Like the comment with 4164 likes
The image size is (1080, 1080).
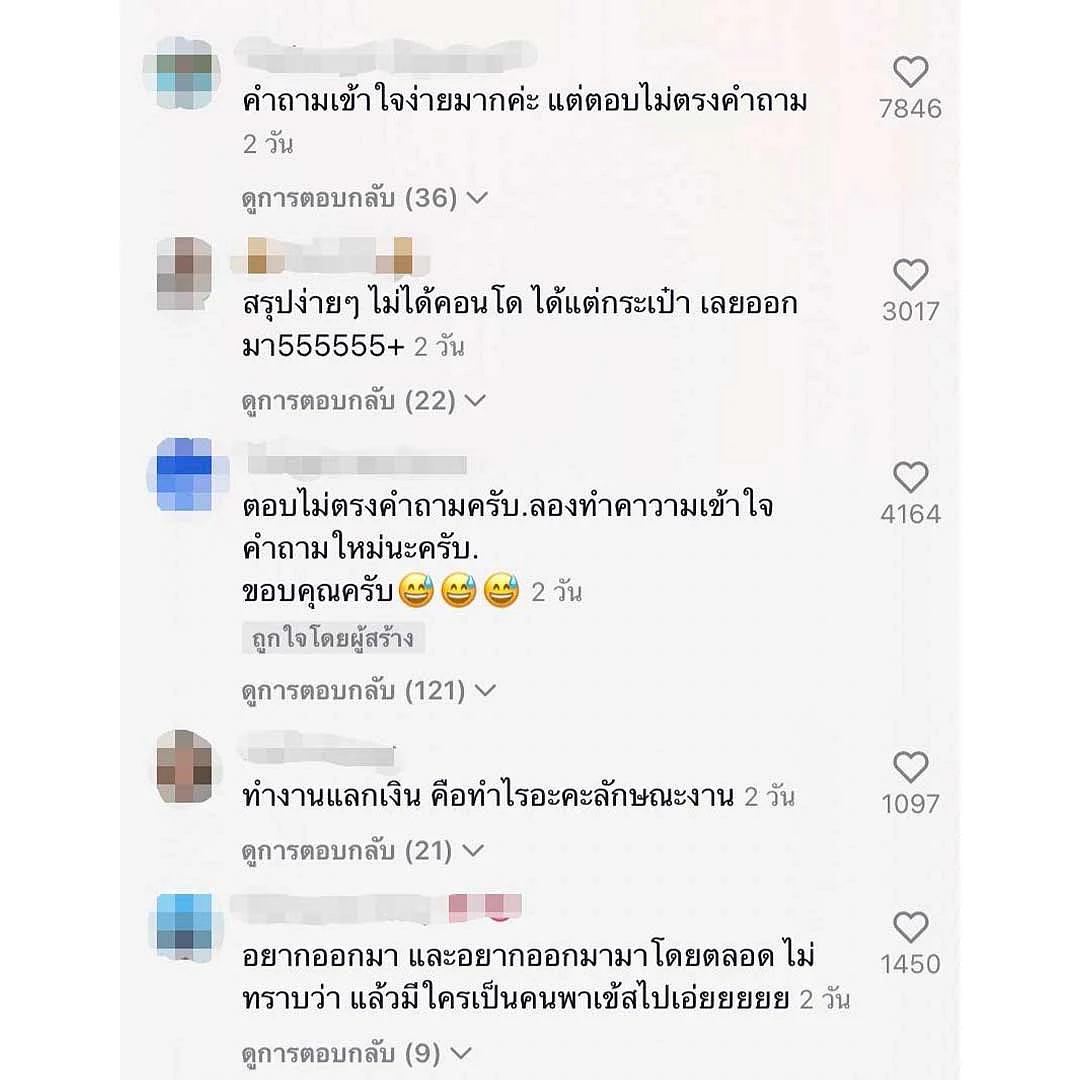click(x=910, y=478)
